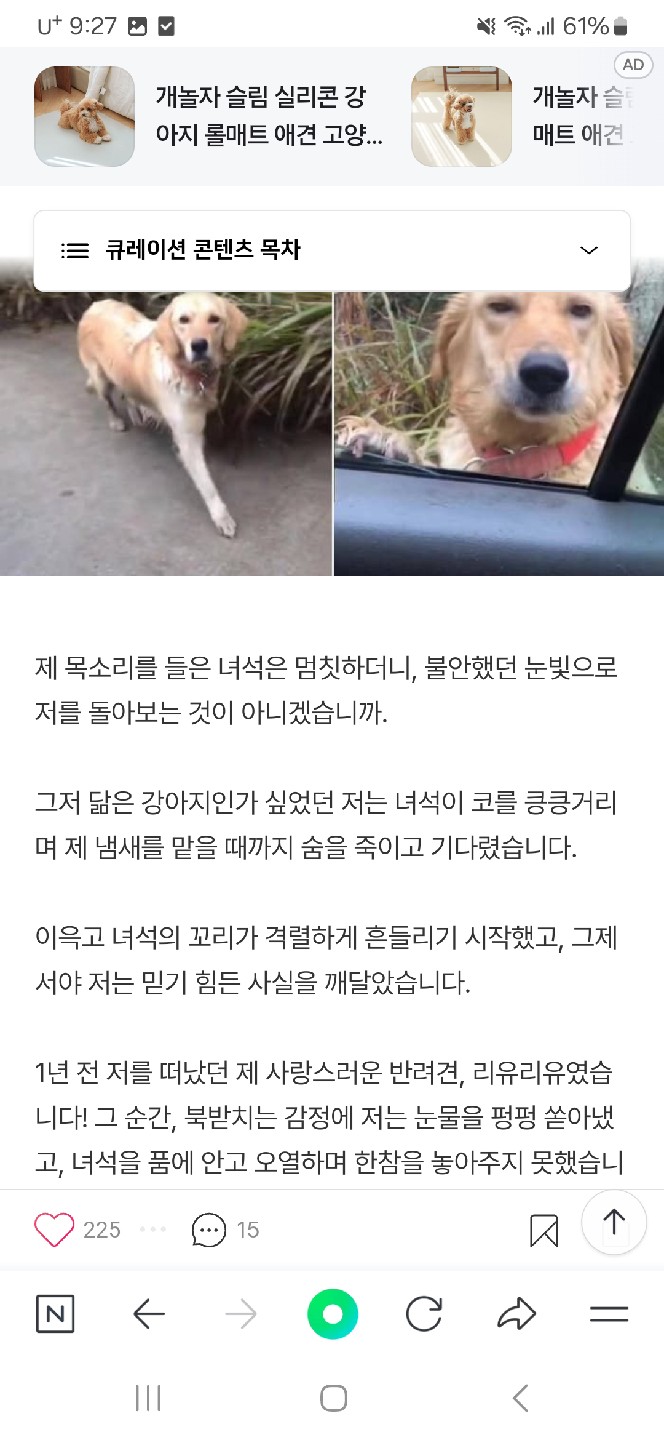664x1440 pixels.
Task: Open Naver home via N icon
Action: [55, 1314]
